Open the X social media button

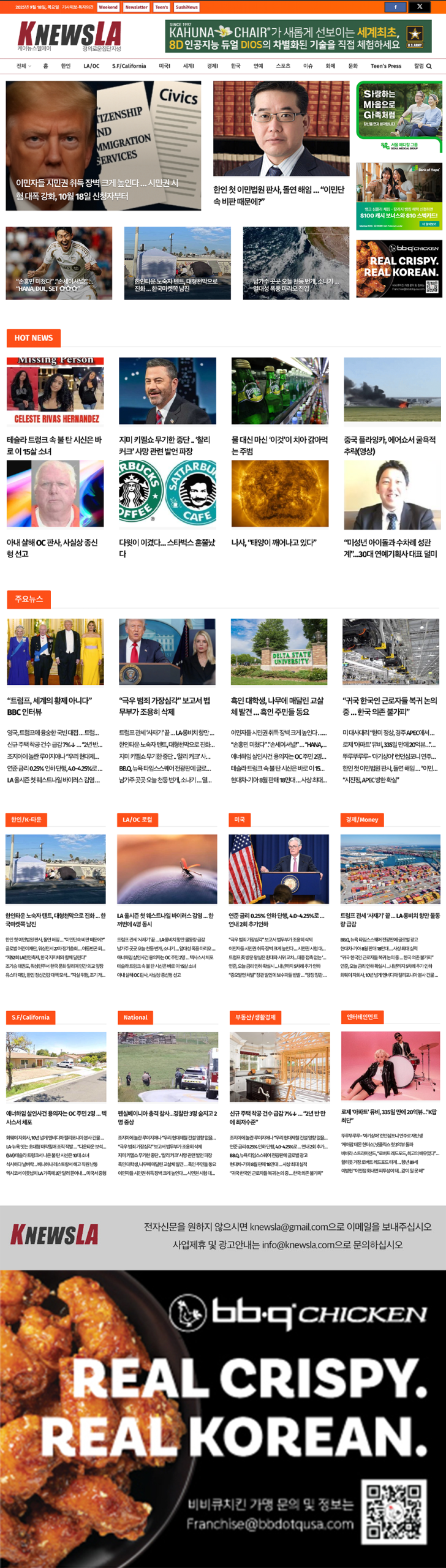point(420,7)
